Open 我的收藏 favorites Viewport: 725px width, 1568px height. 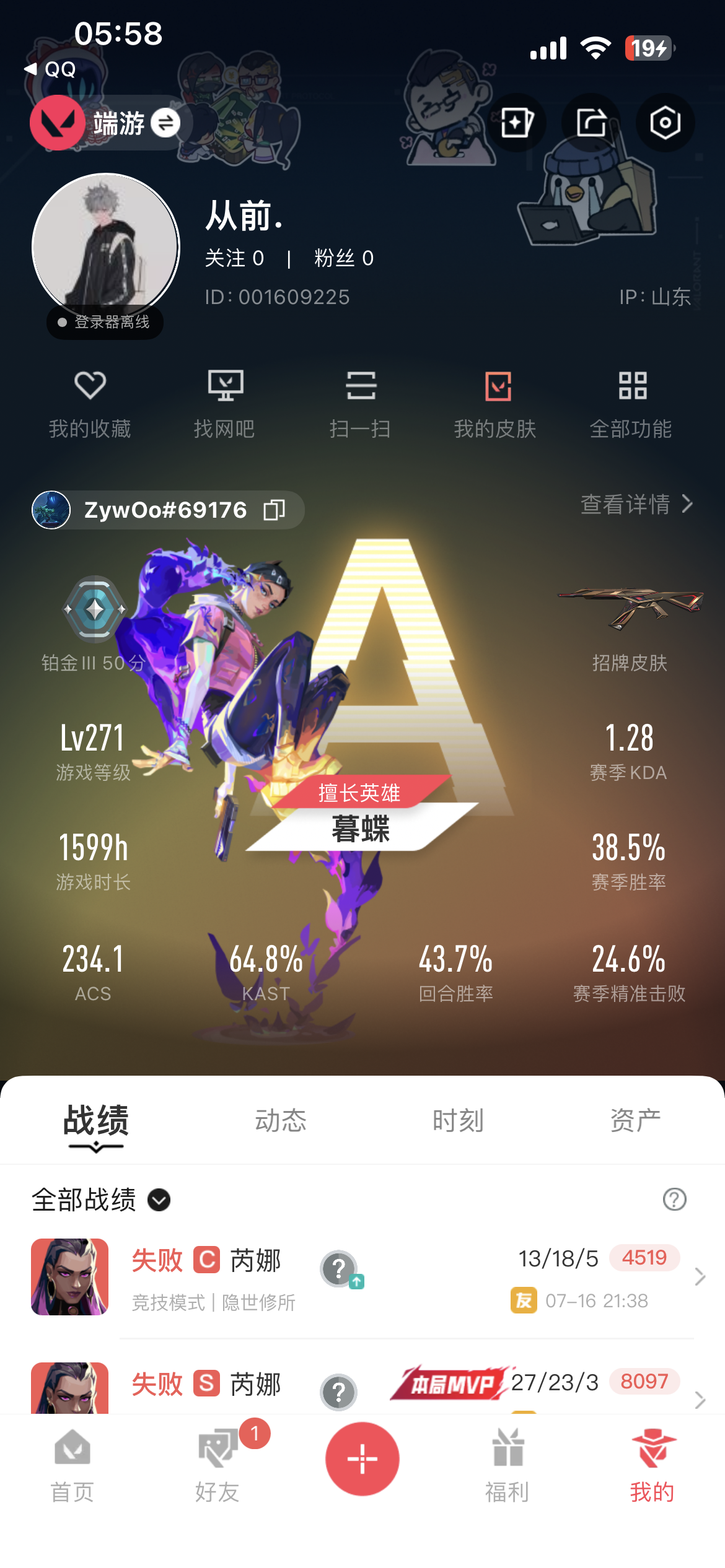tap(90, 403)
